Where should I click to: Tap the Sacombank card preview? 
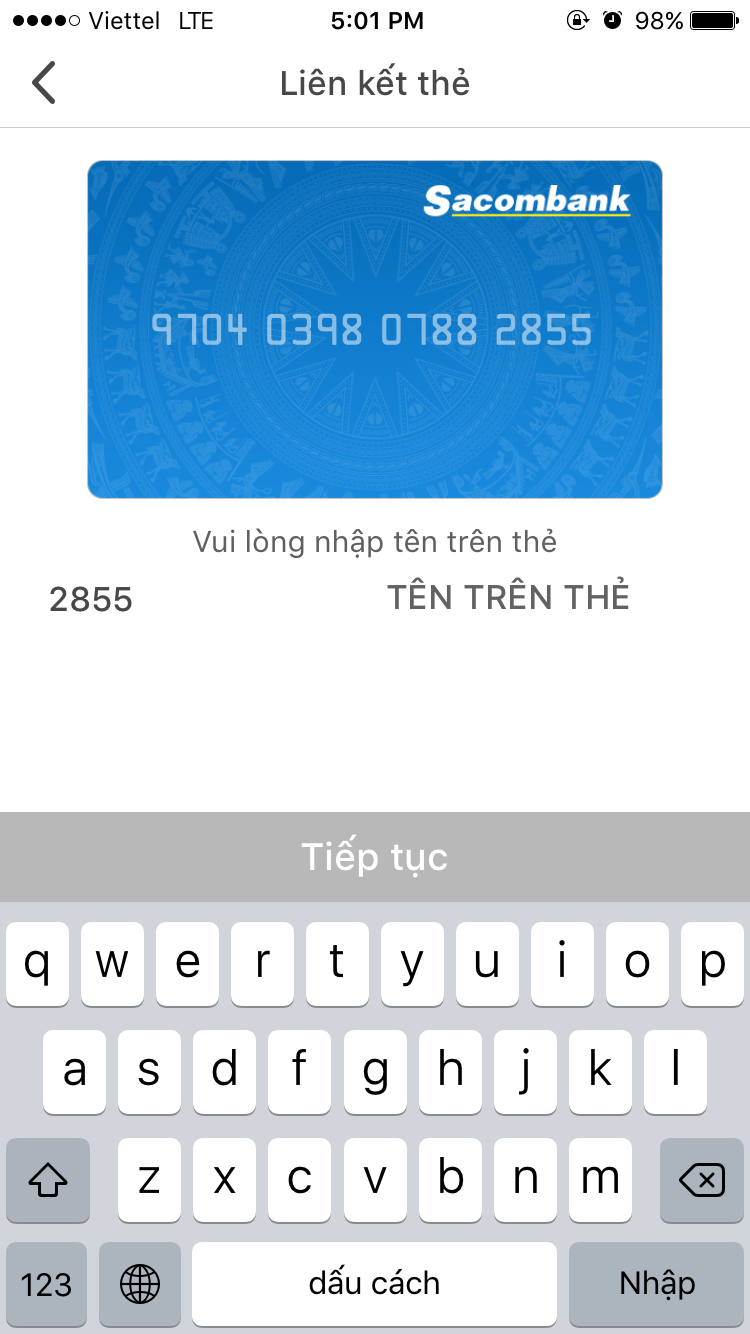375,329
